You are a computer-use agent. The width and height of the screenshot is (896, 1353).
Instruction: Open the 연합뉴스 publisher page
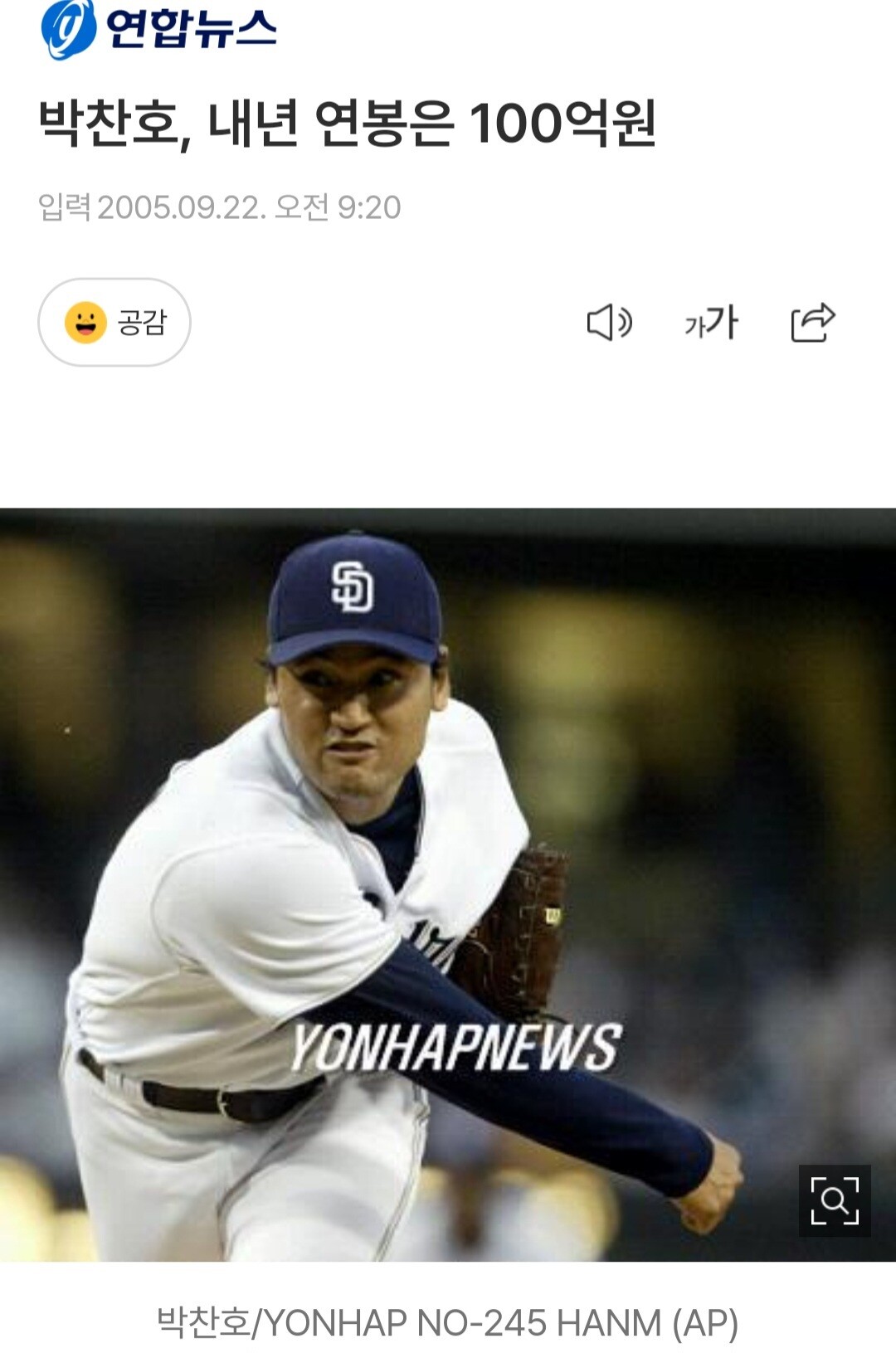pos(158,30)
